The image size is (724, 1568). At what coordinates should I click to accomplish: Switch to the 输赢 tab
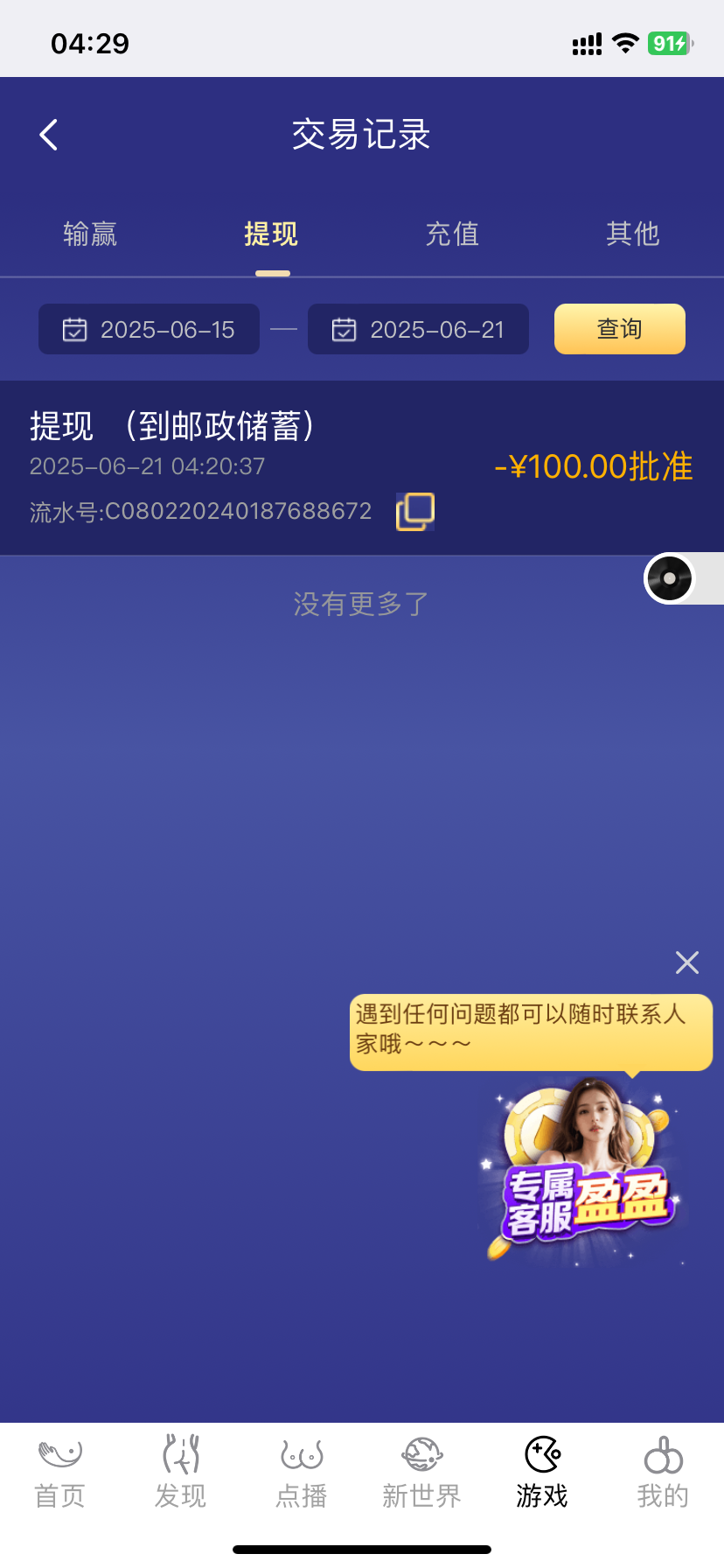[90, 234]
